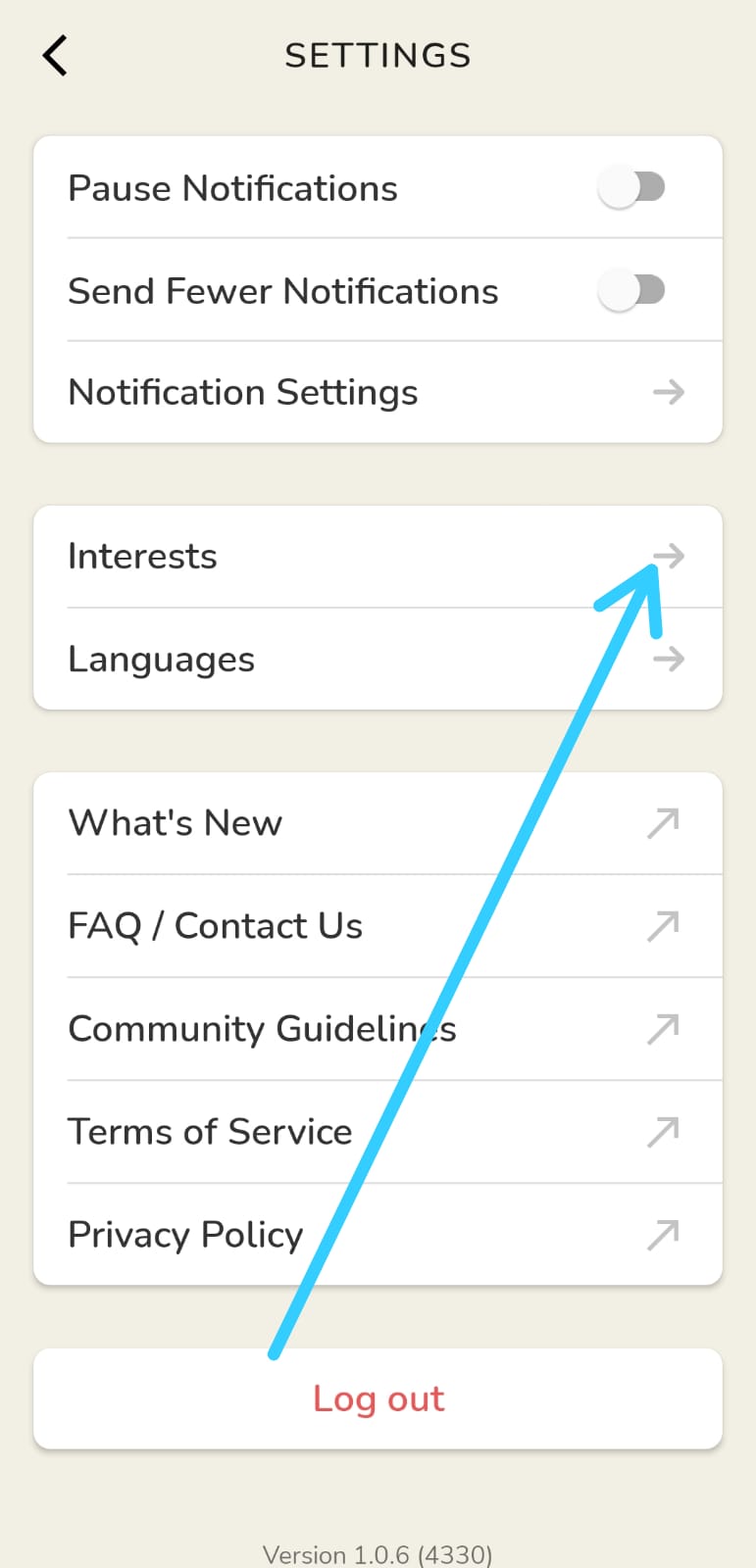
Task: Open Terms of Service
Action: click(378, 1132)
